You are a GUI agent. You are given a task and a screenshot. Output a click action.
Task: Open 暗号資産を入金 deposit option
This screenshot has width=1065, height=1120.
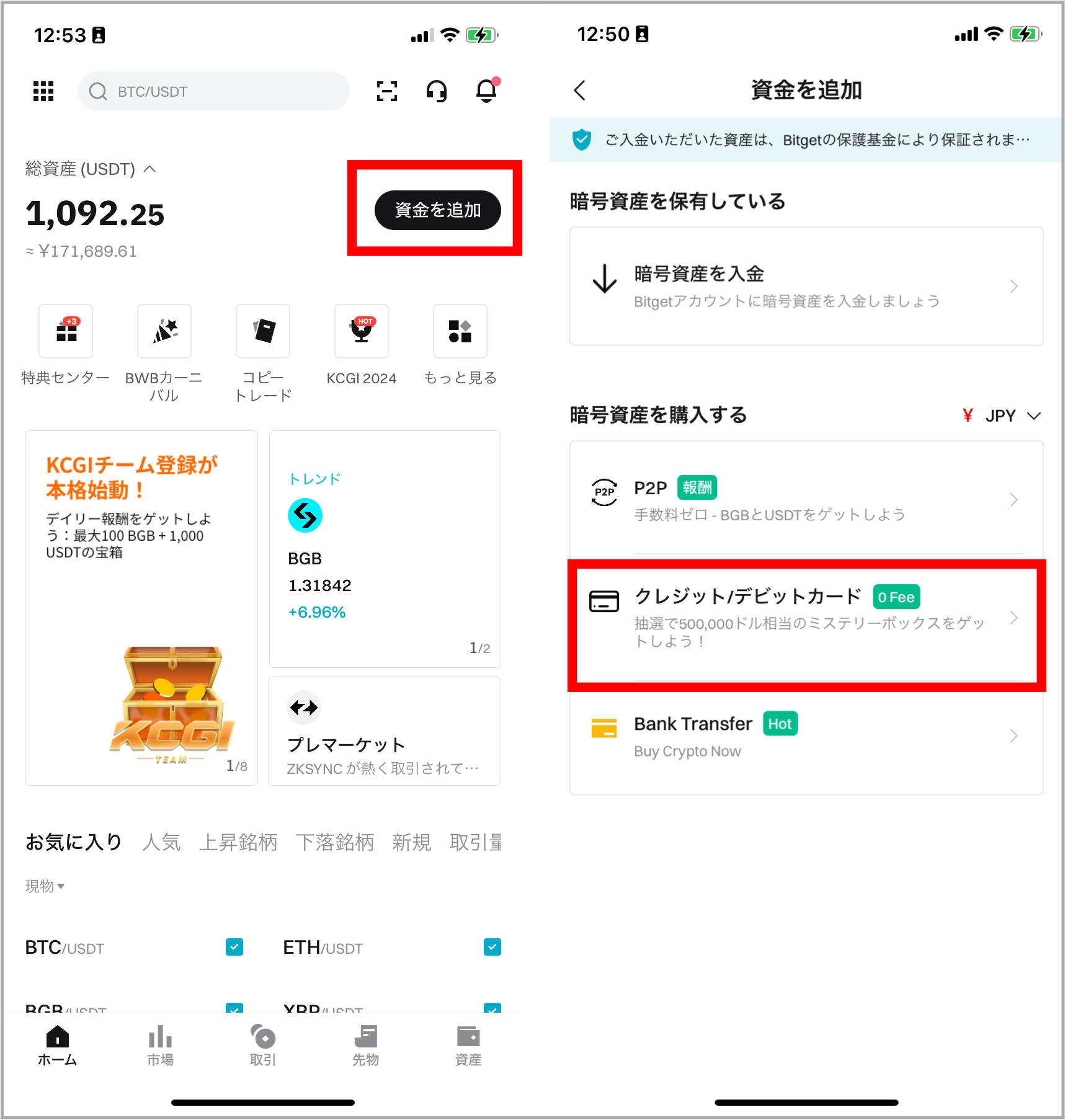coord(805,286)
